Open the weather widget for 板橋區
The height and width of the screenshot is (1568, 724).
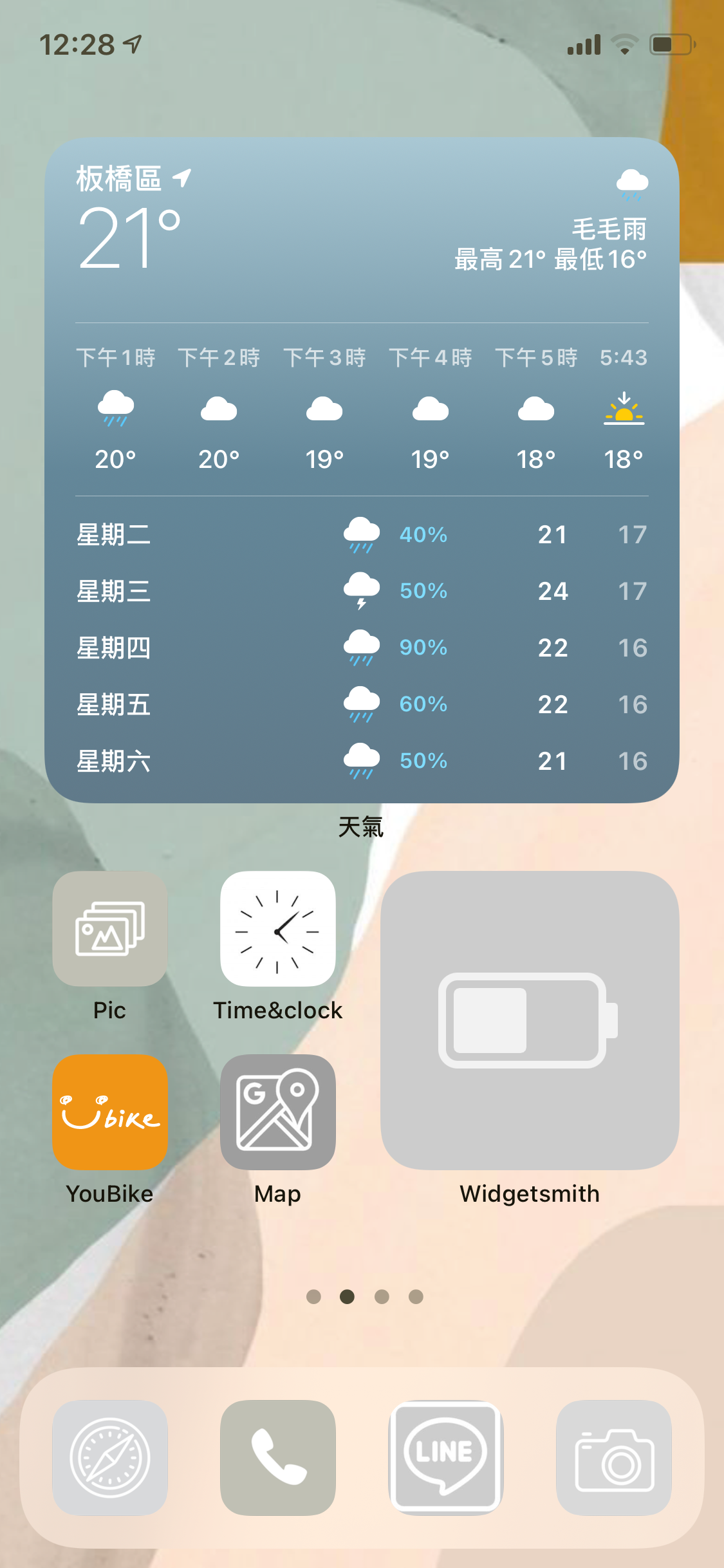pos(362,470)
